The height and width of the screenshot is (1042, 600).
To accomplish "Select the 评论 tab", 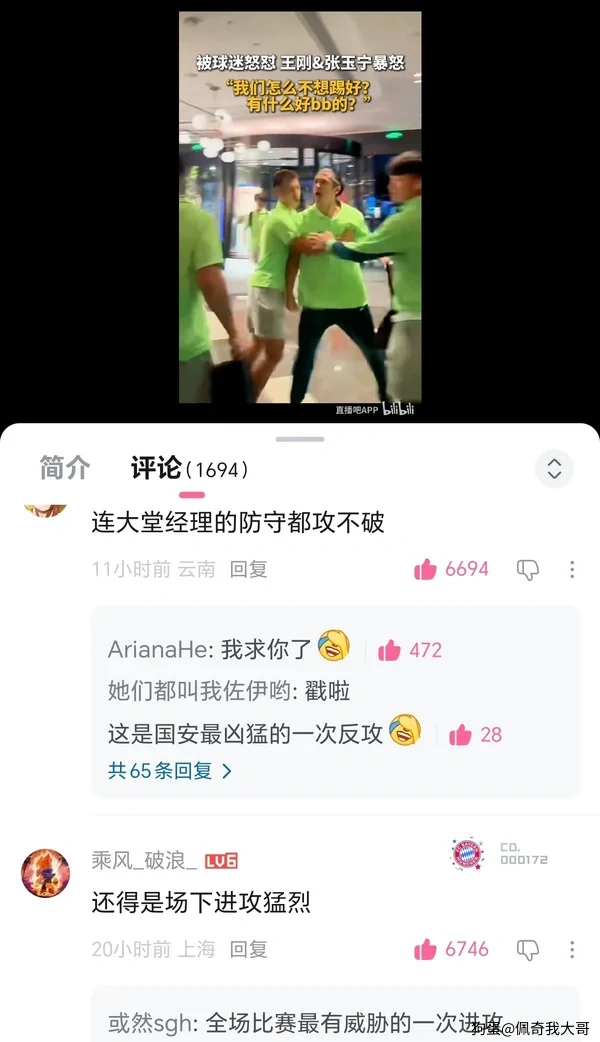I will [156, 468].
